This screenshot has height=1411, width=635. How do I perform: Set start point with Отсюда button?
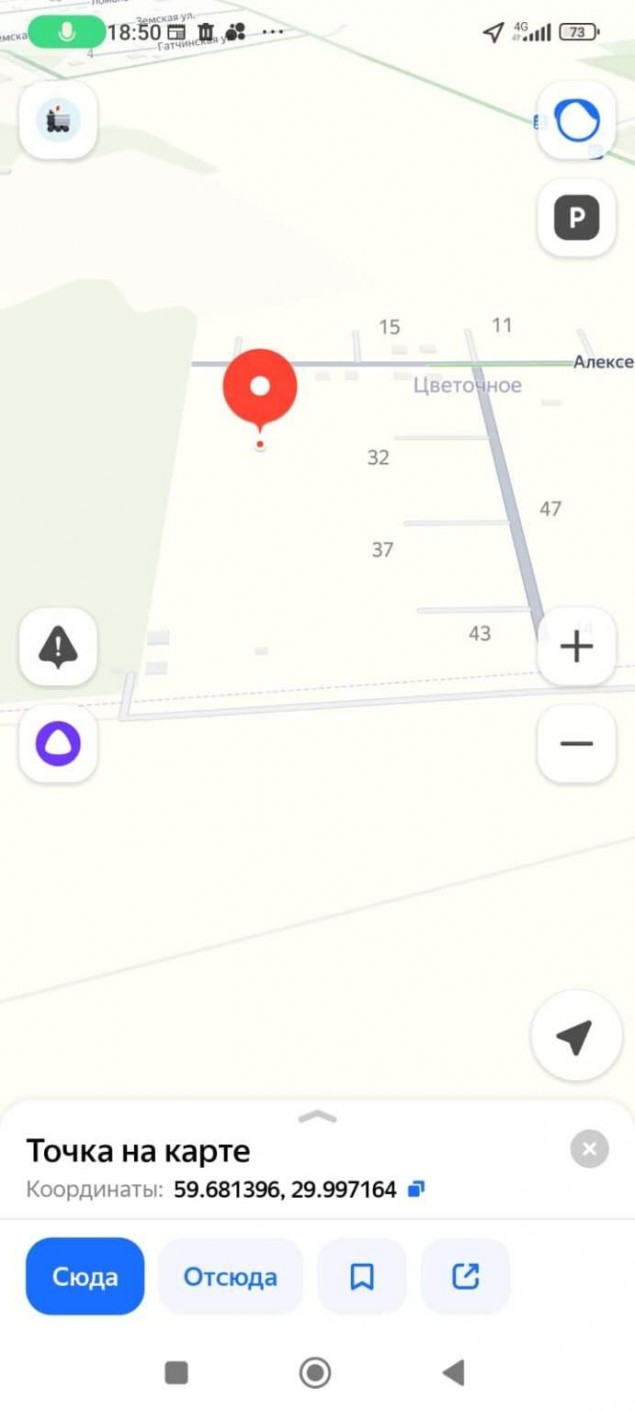[230, 1276]
